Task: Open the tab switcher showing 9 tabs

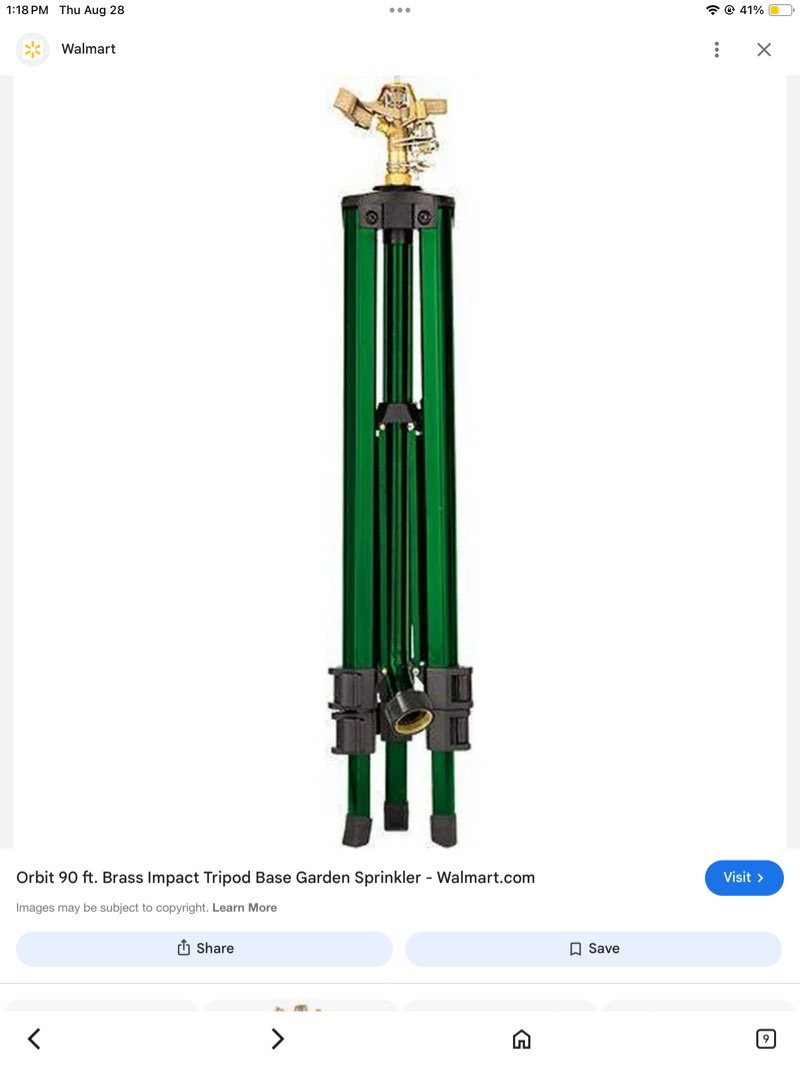Action: pyautogui.click(x=765, y=1039)
